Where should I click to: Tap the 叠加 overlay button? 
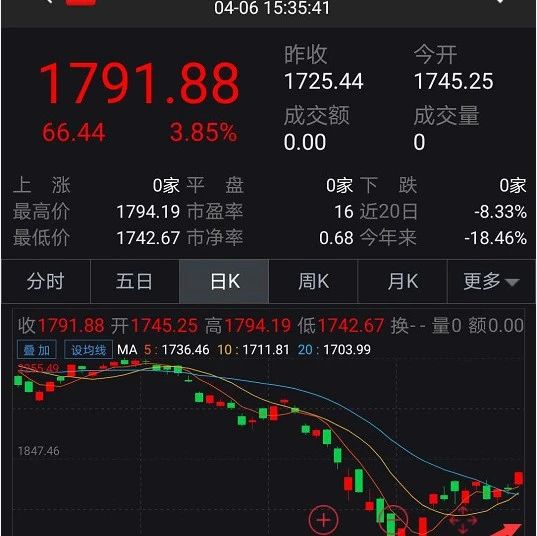coord(37,350)
